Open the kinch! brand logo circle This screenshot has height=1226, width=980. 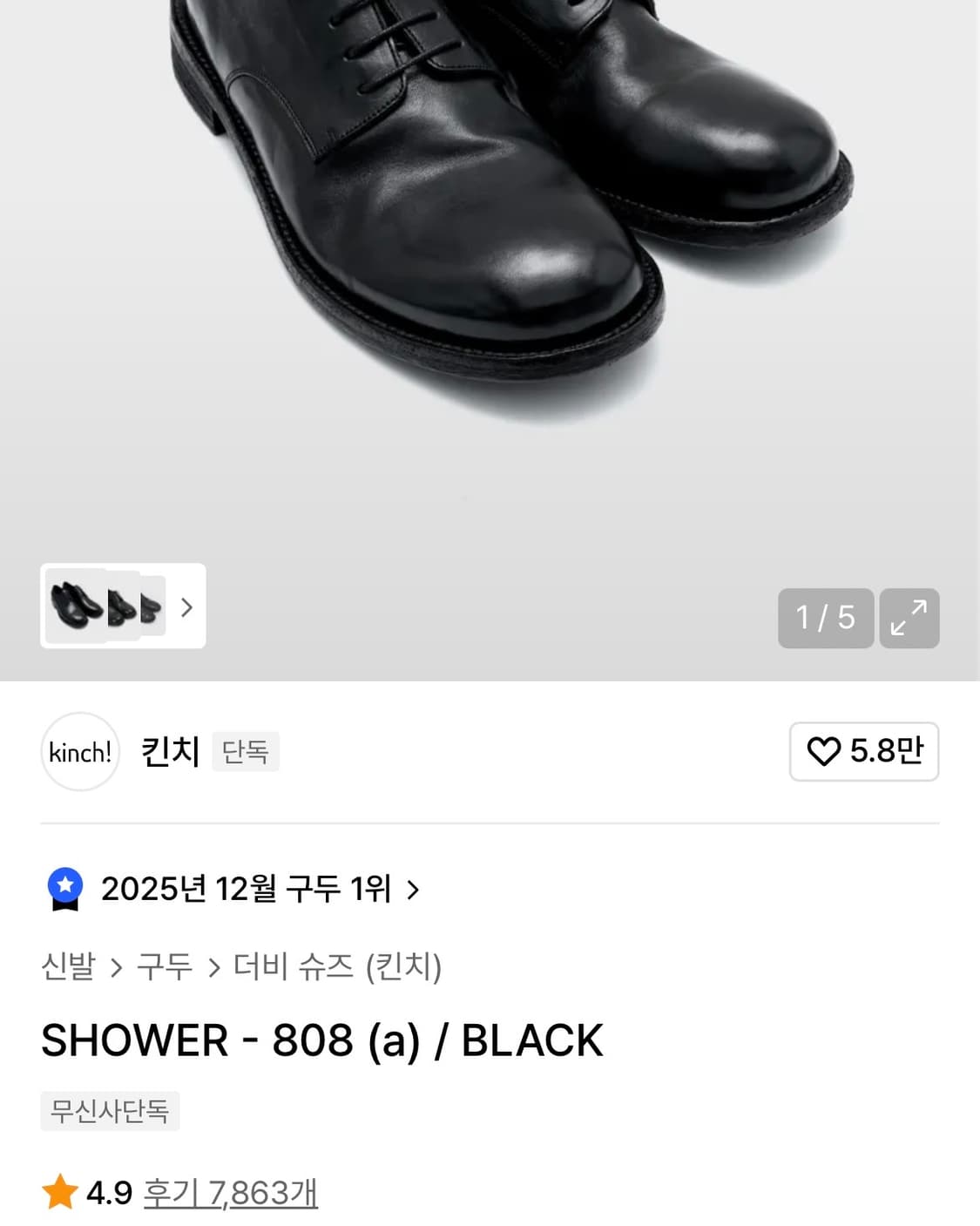[79, 751]
